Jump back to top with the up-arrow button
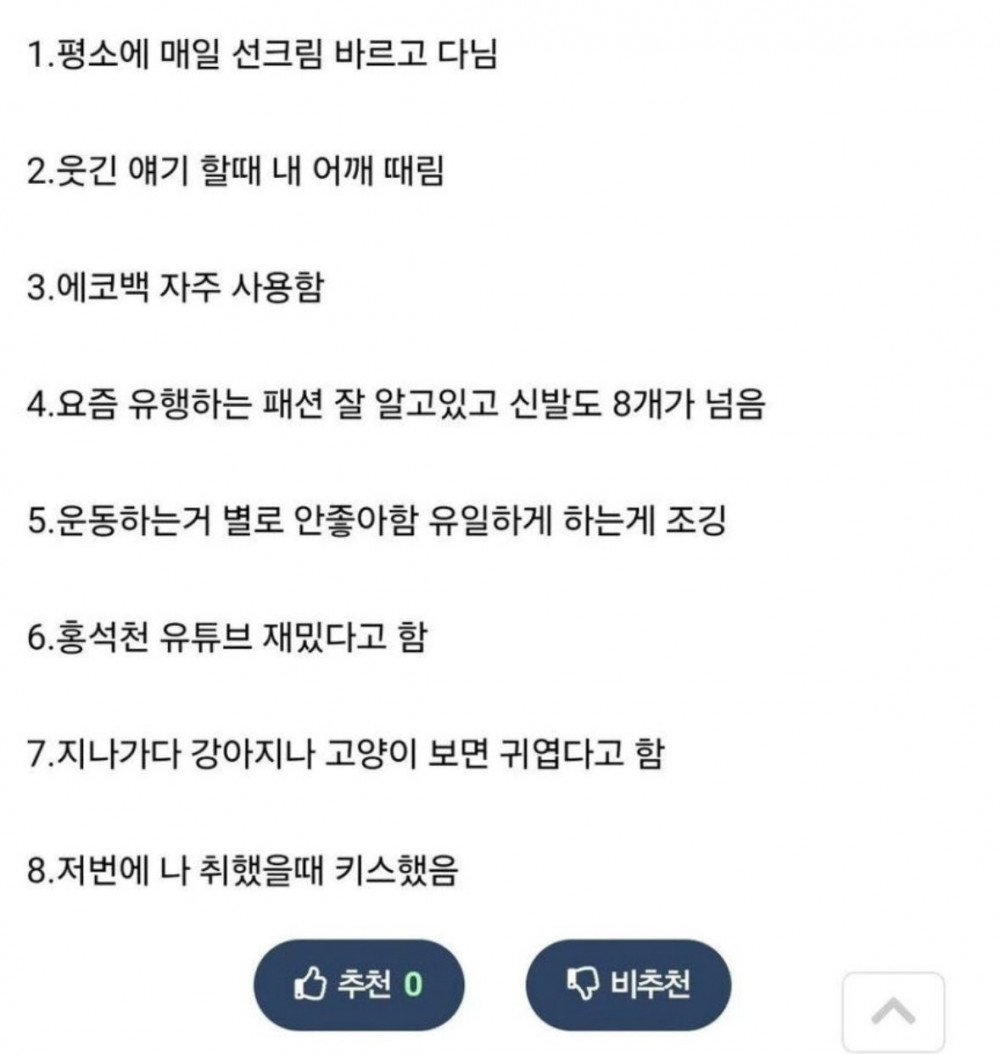This screenshot has width=1000, height=1054. (x=893, y=1011)
